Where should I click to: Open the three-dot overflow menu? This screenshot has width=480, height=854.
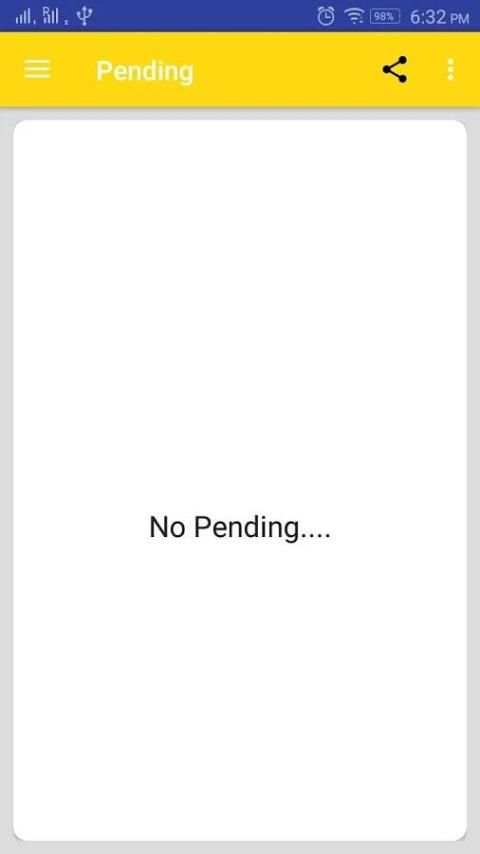click(450, 70)
